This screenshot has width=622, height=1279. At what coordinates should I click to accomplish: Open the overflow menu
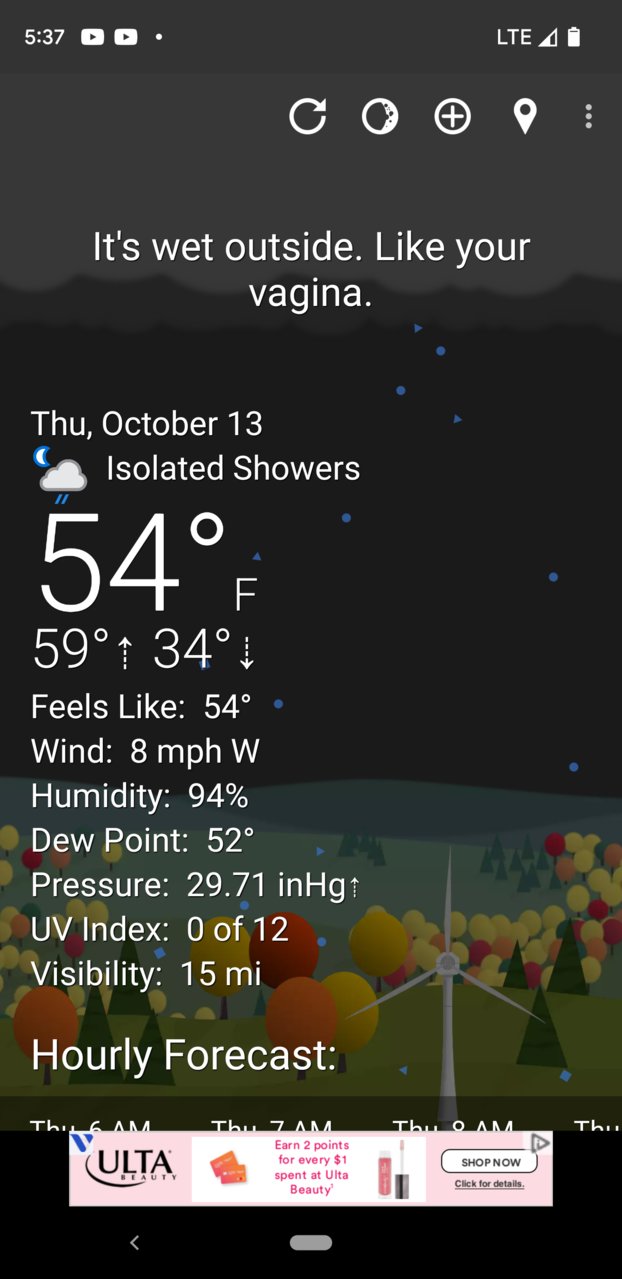pyautogui.click(x=588, y=117)
